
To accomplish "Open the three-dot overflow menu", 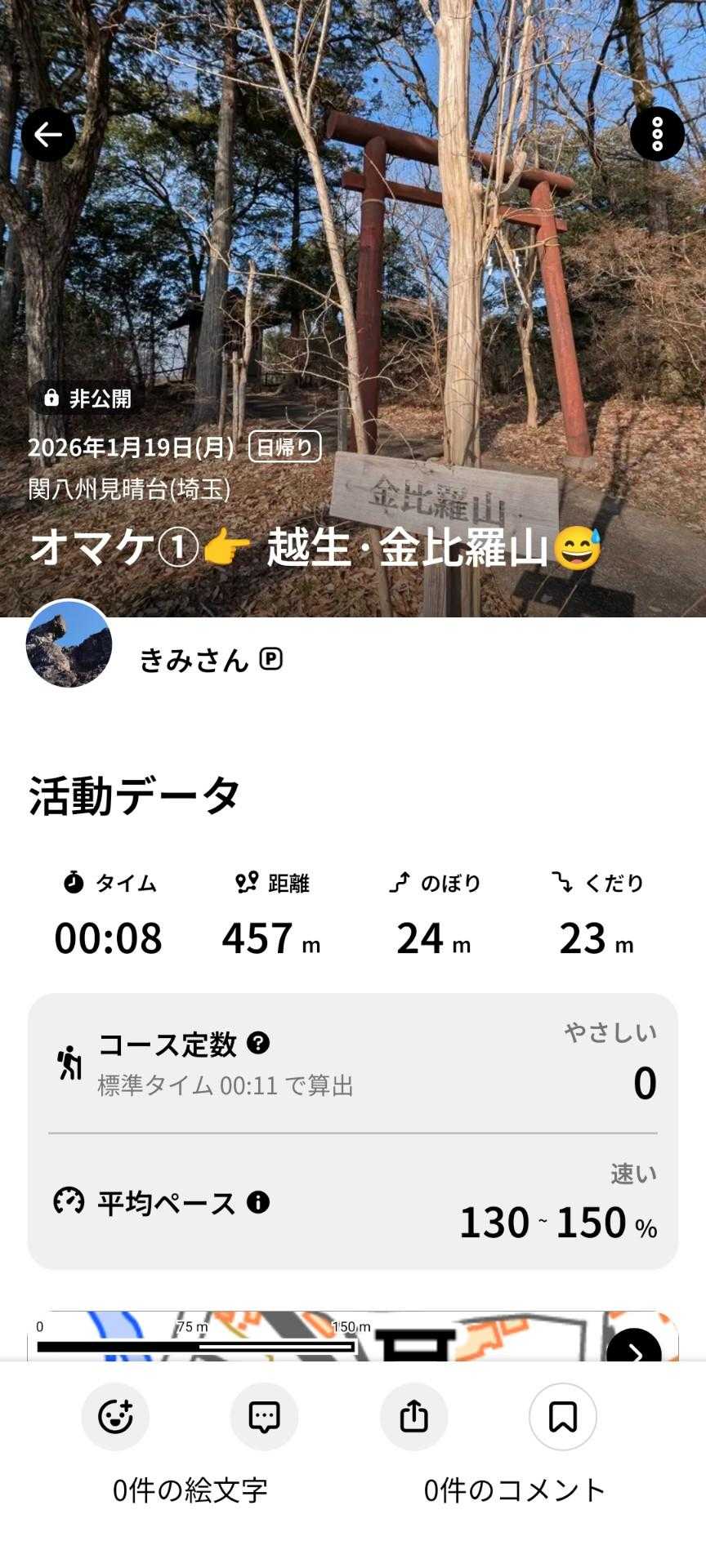I will click(657, 134).
